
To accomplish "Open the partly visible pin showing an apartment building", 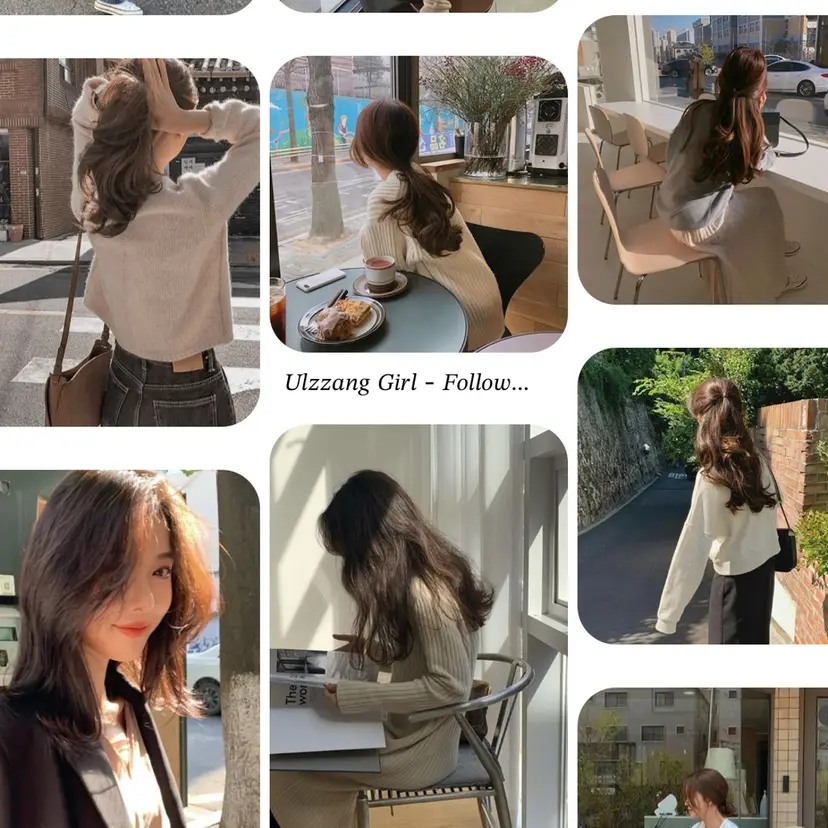I will click(703, 758).
